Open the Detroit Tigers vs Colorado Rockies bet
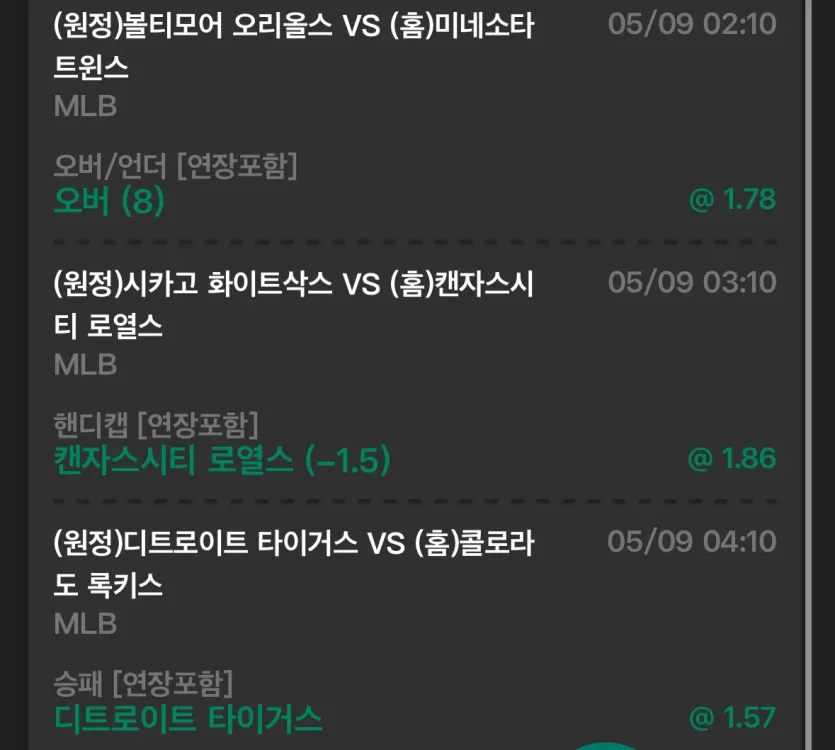 pyautogui.click(x=293, y=563)
